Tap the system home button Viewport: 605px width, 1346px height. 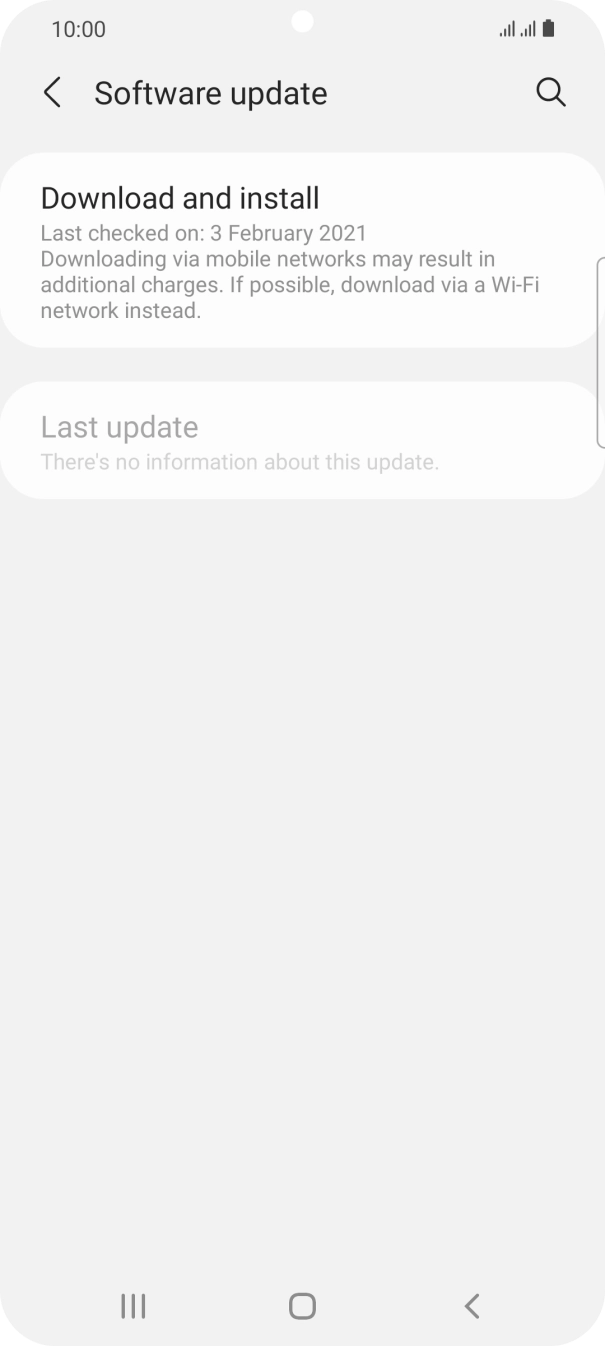(x=302, y=1305)
